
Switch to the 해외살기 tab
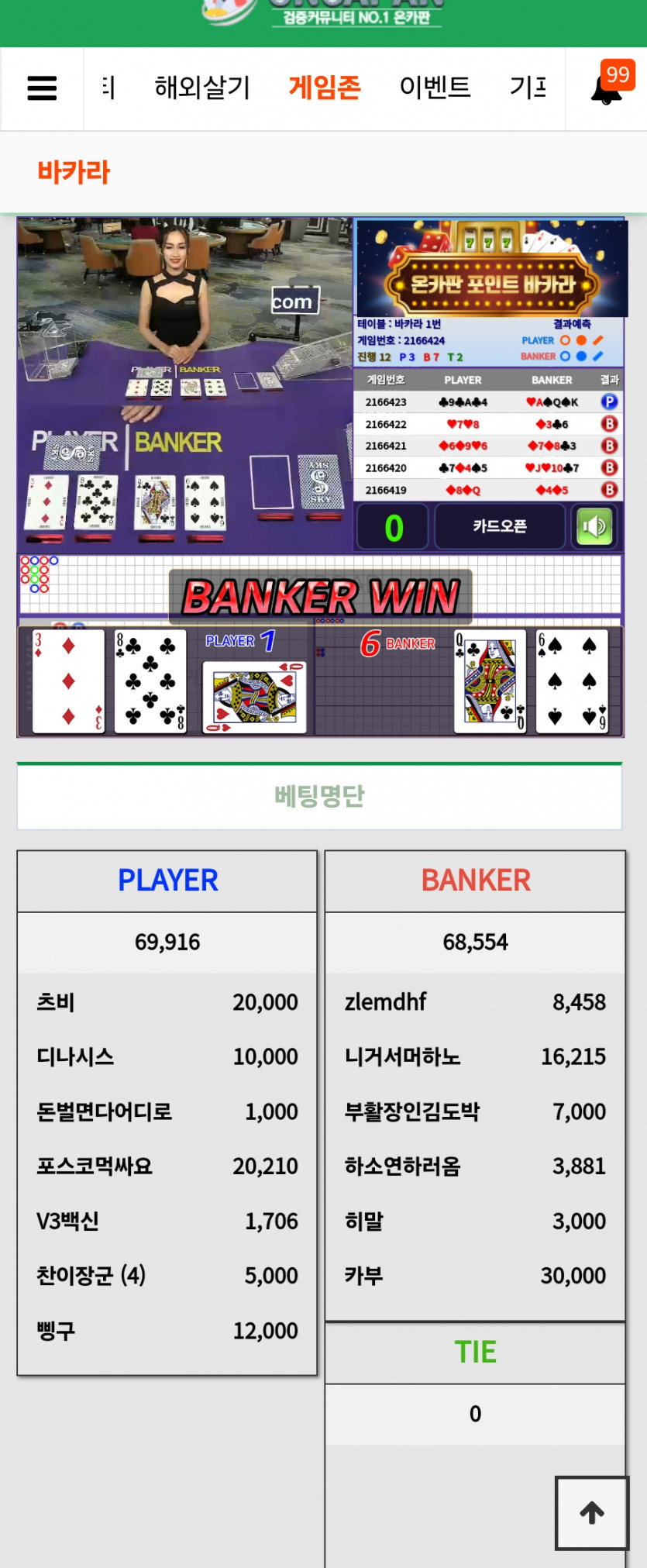click(202, 88)
